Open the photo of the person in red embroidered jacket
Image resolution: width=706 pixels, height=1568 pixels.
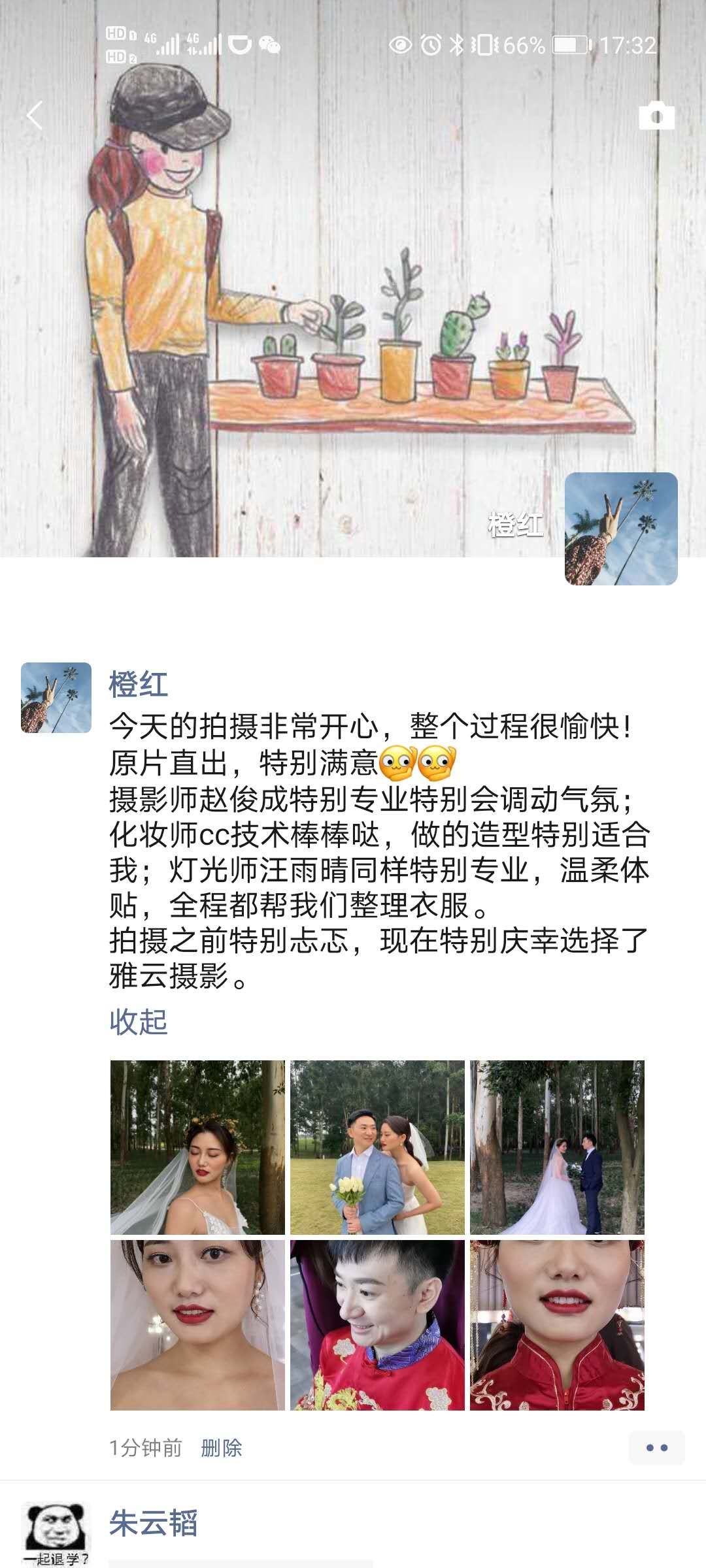click(x=377, y=1325)
